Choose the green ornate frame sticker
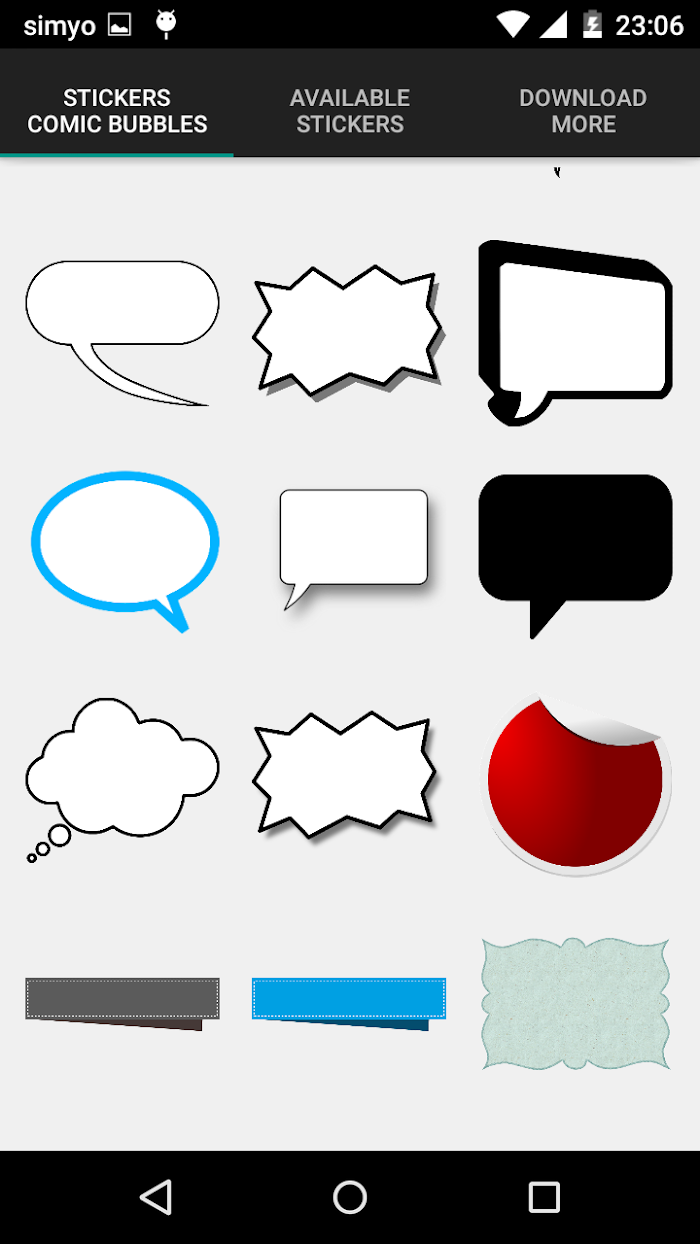 click(575, 1004)
